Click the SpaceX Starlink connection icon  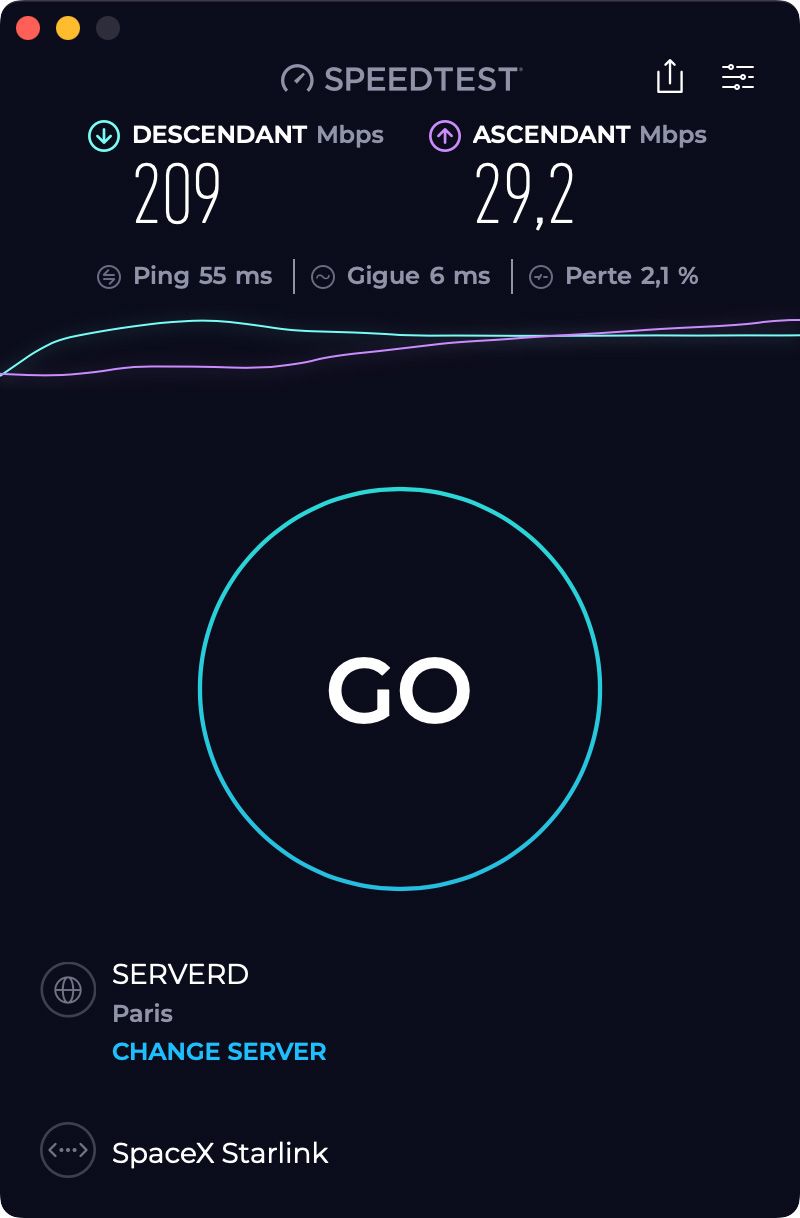(67, 1151)
